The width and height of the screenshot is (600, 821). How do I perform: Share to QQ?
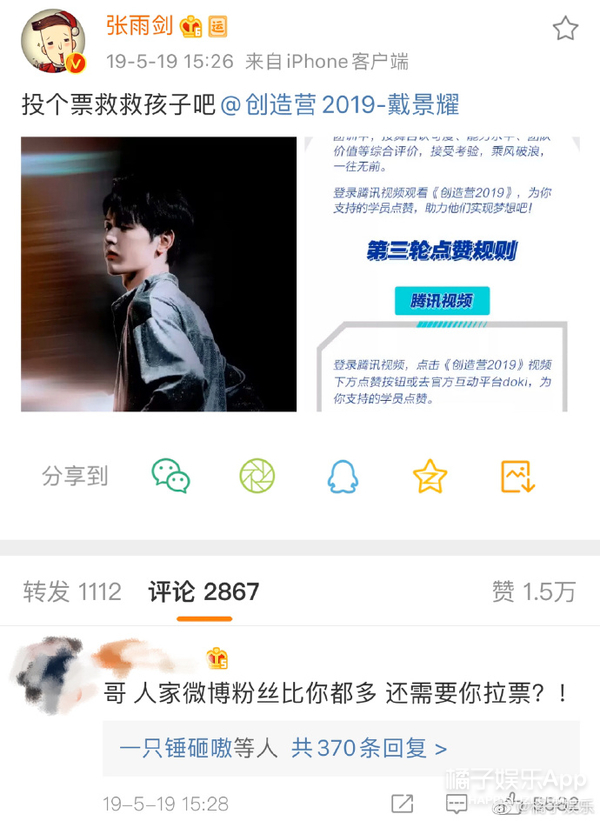343,476
